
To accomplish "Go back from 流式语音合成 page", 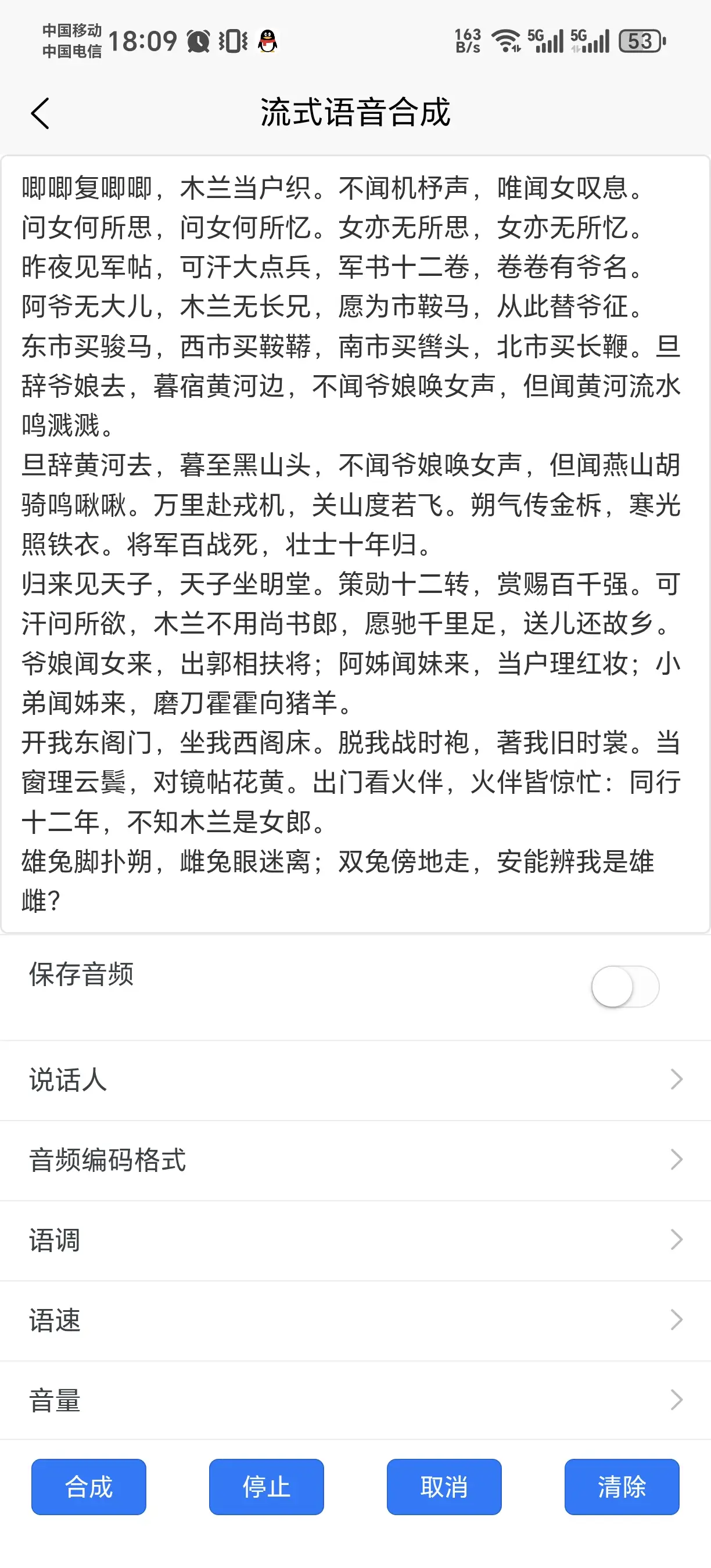I will [40, 113].
